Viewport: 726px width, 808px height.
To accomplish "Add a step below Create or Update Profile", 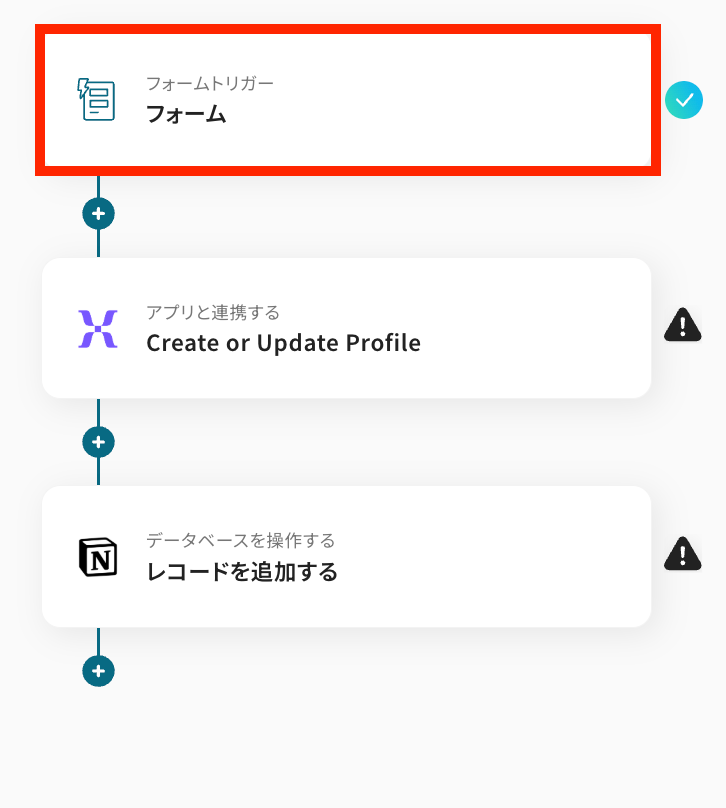I will pyautogui.click(x=98, y=441).
